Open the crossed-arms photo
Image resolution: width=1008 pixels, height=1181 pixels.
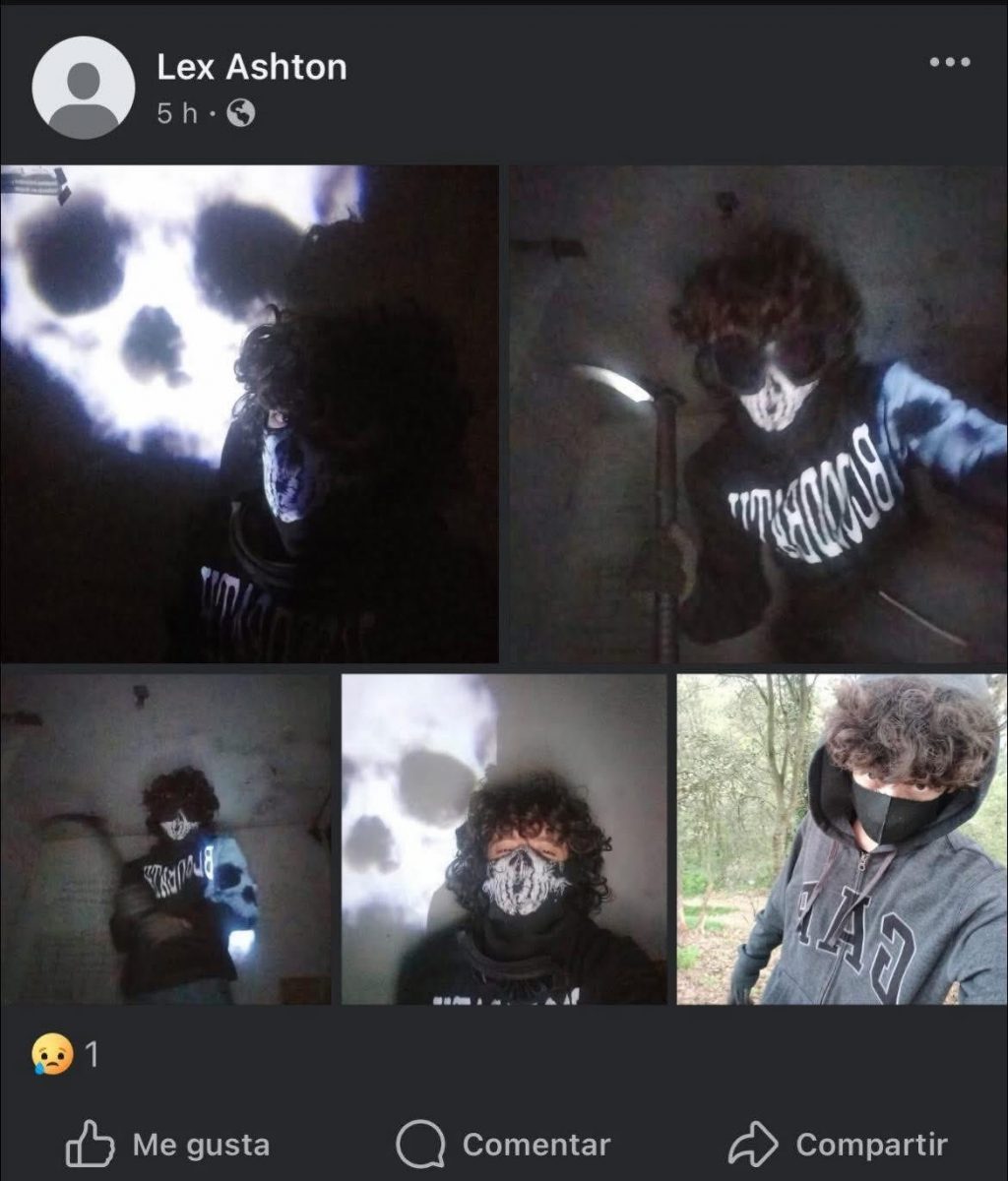point(165,839)
